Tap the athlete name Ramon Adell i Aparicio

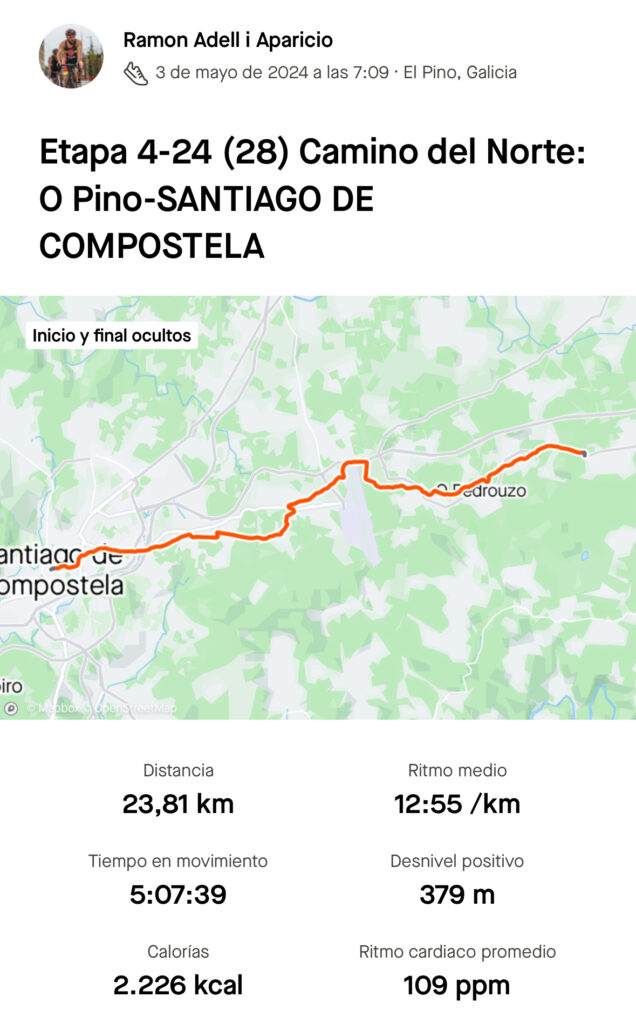click(x=228, y=40)
